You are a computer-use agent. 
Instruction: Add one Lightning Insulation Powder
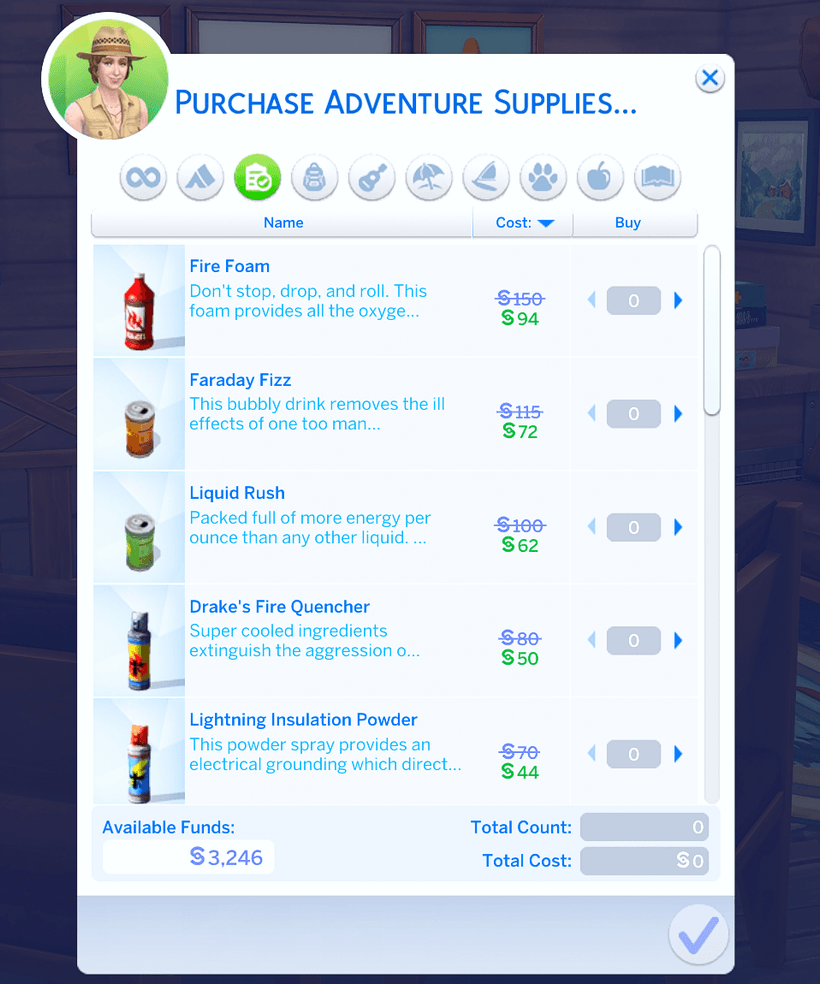pyautogui.click(x=678, y=754)
